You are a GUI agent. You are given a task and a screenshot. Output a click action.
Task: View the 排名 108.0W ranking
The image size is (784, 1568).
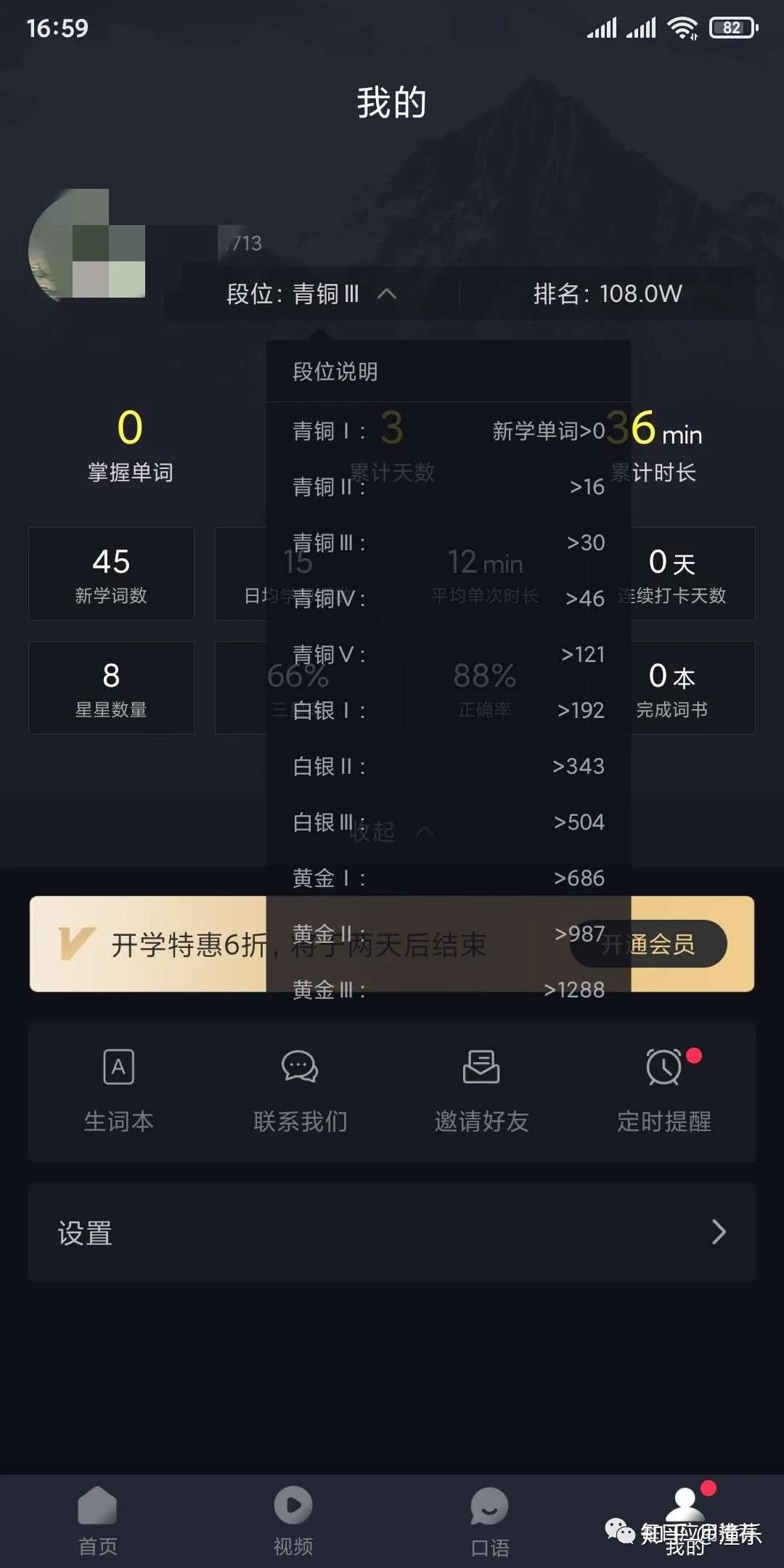pyautogui.click(x=608, y=294)
